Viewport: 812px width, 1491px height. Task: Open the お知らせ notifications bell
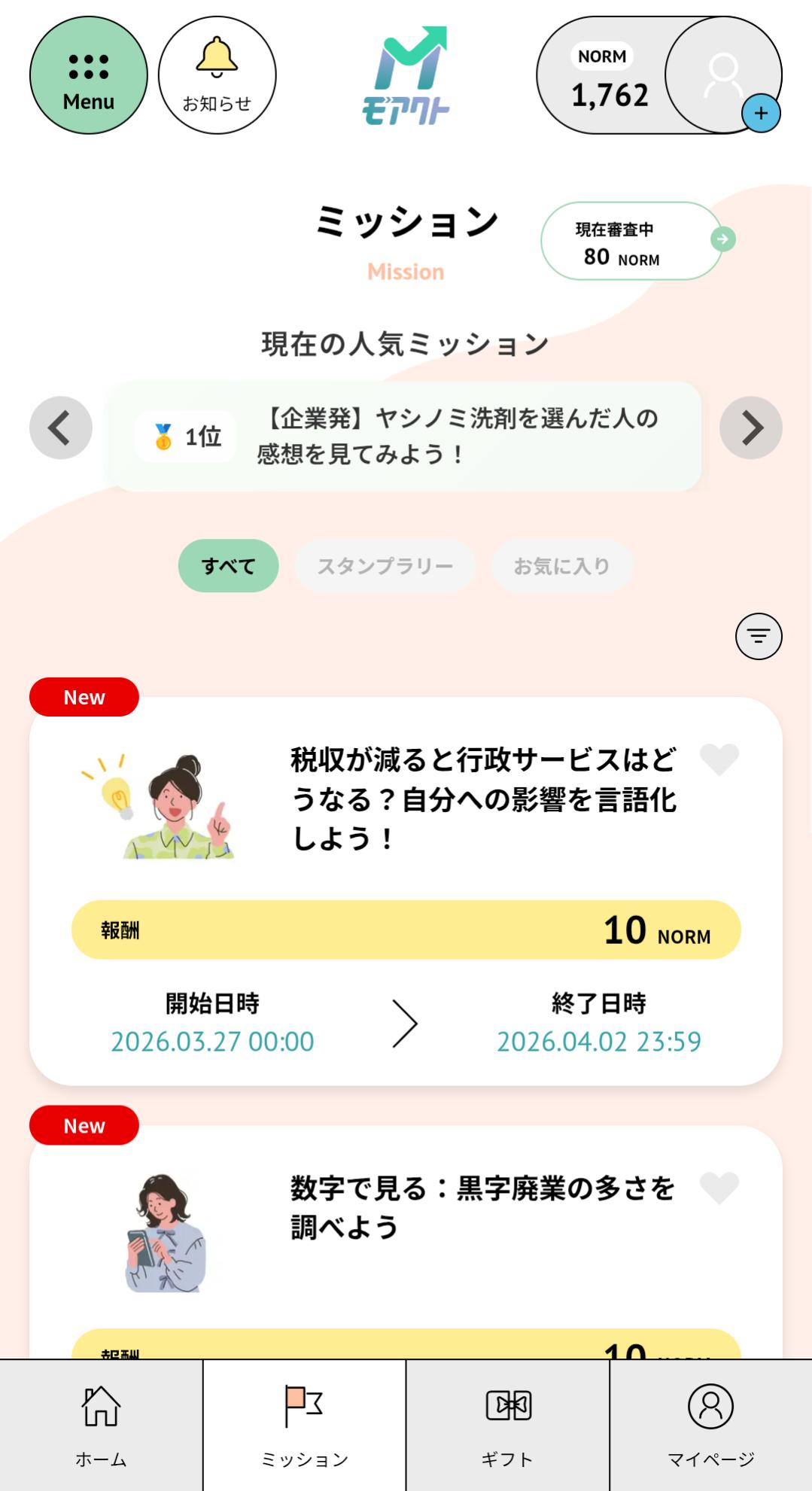(217, 75)
